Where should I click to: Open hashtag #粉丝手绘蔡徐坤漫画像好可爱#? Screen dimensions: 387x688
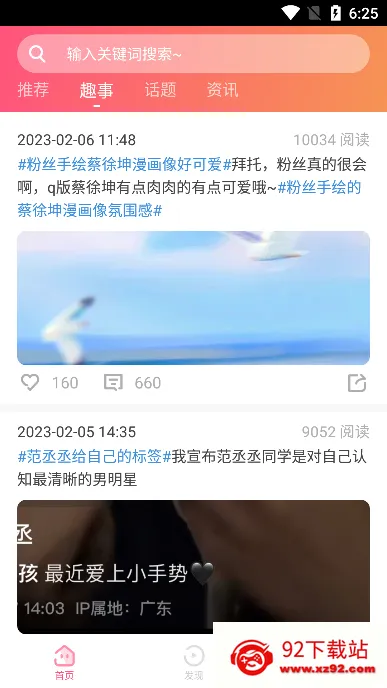click(125, 165)
